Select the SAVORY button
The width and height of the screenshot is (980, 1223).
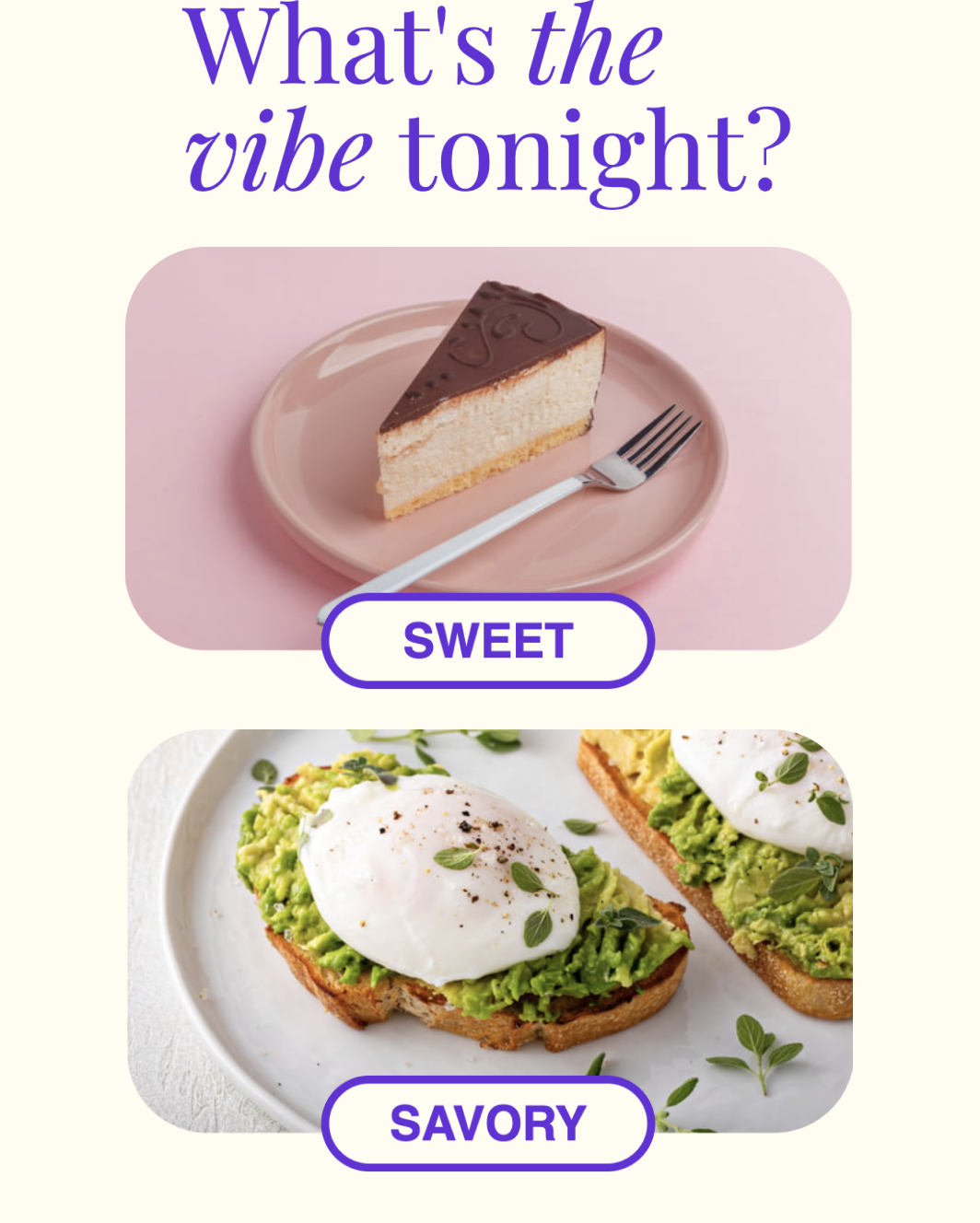coord(488,1123)
